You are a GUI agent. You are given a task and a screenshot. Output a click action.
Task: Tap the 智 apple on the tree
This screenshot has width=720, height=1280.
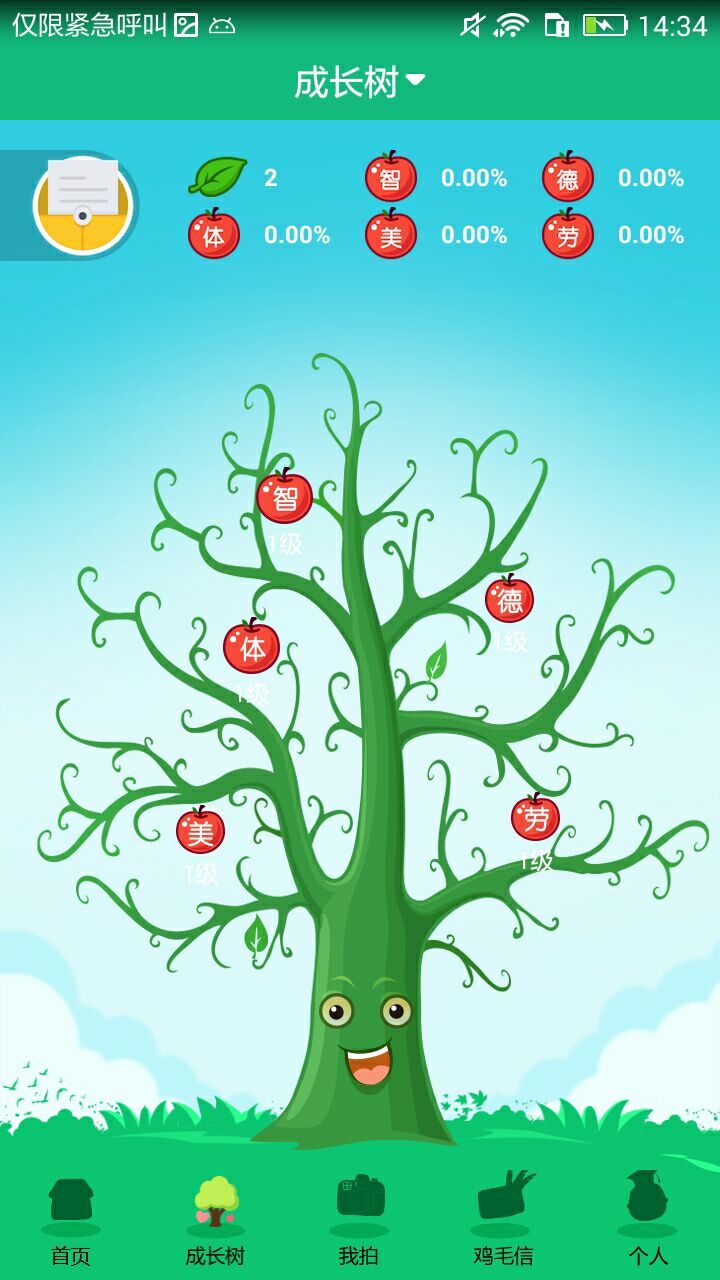(285, 498)
